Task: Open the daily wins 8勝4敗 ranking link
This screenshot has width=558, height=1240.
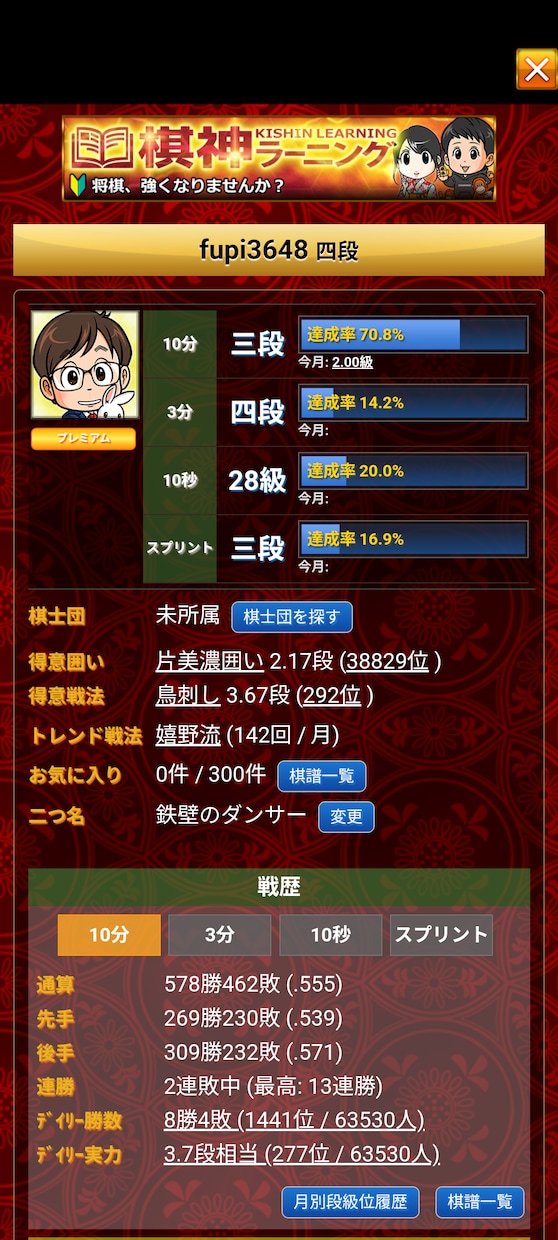Action: tap(294, 1120)
